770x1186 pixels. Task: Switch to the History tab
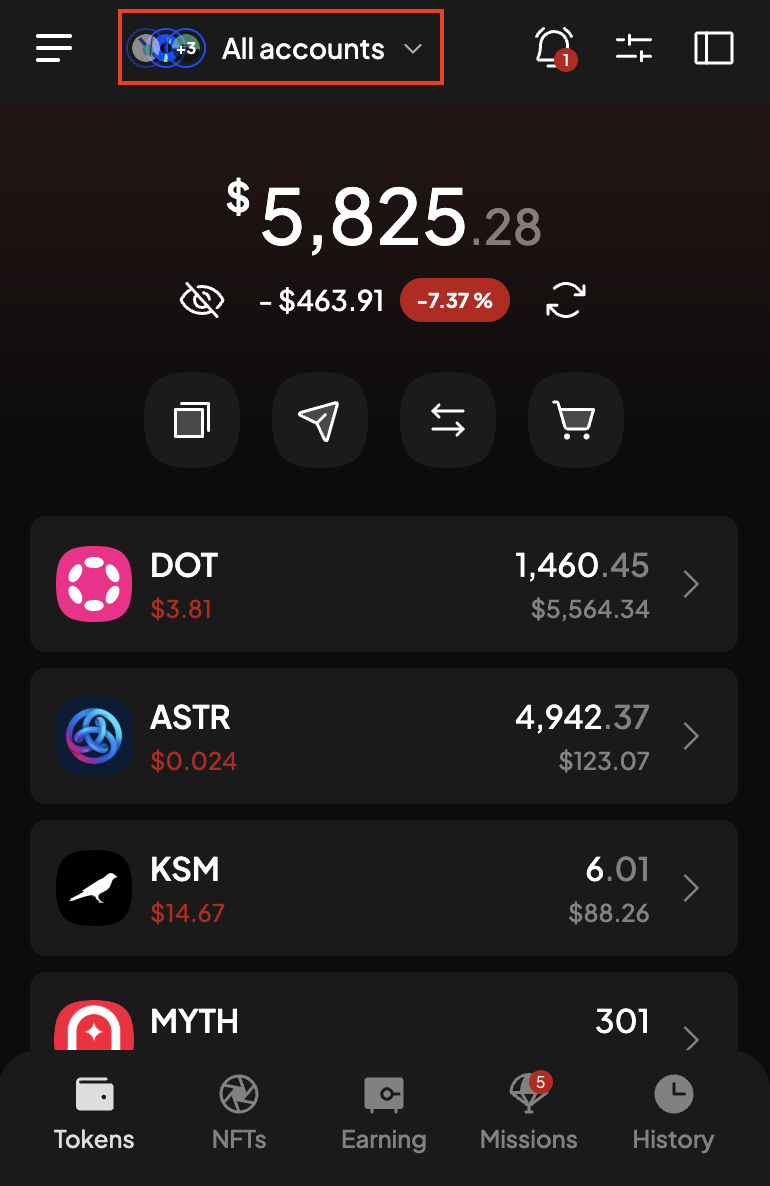(x=673, y=1112)
